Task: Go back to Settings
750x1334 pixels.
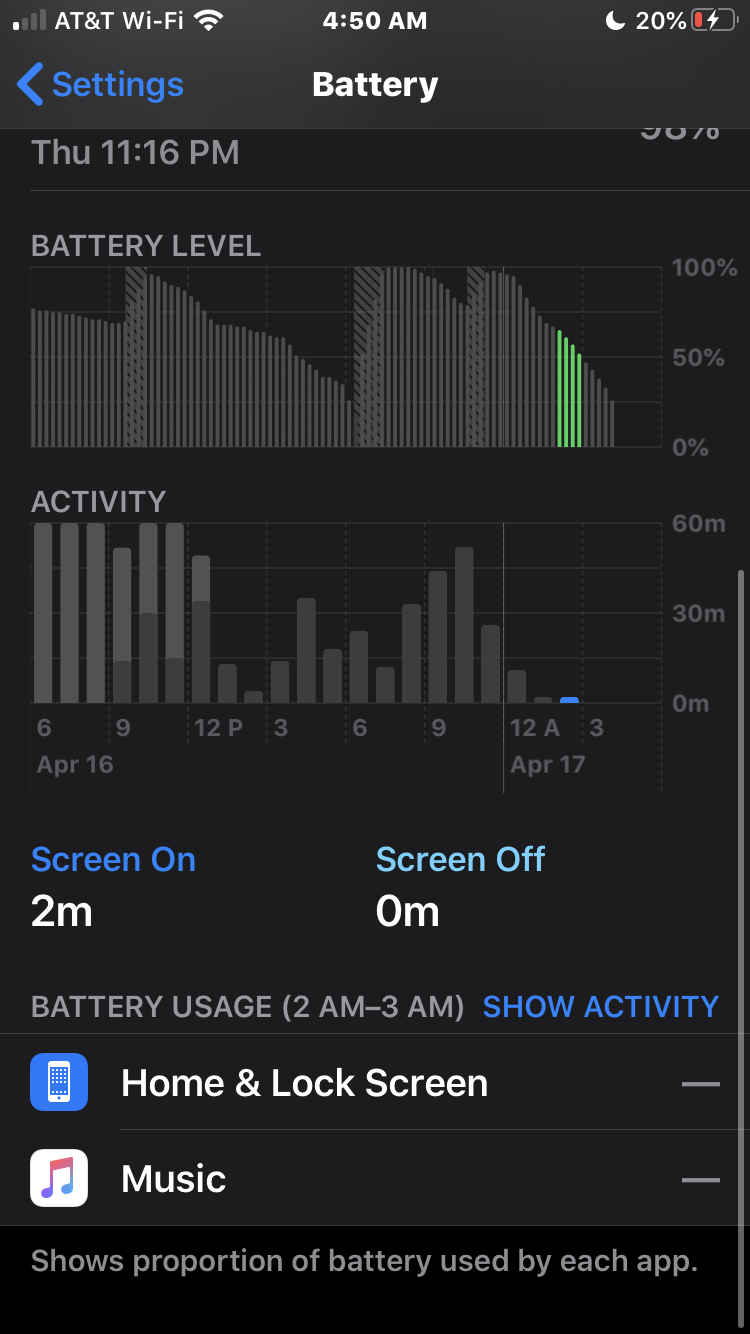Action: 100,85
